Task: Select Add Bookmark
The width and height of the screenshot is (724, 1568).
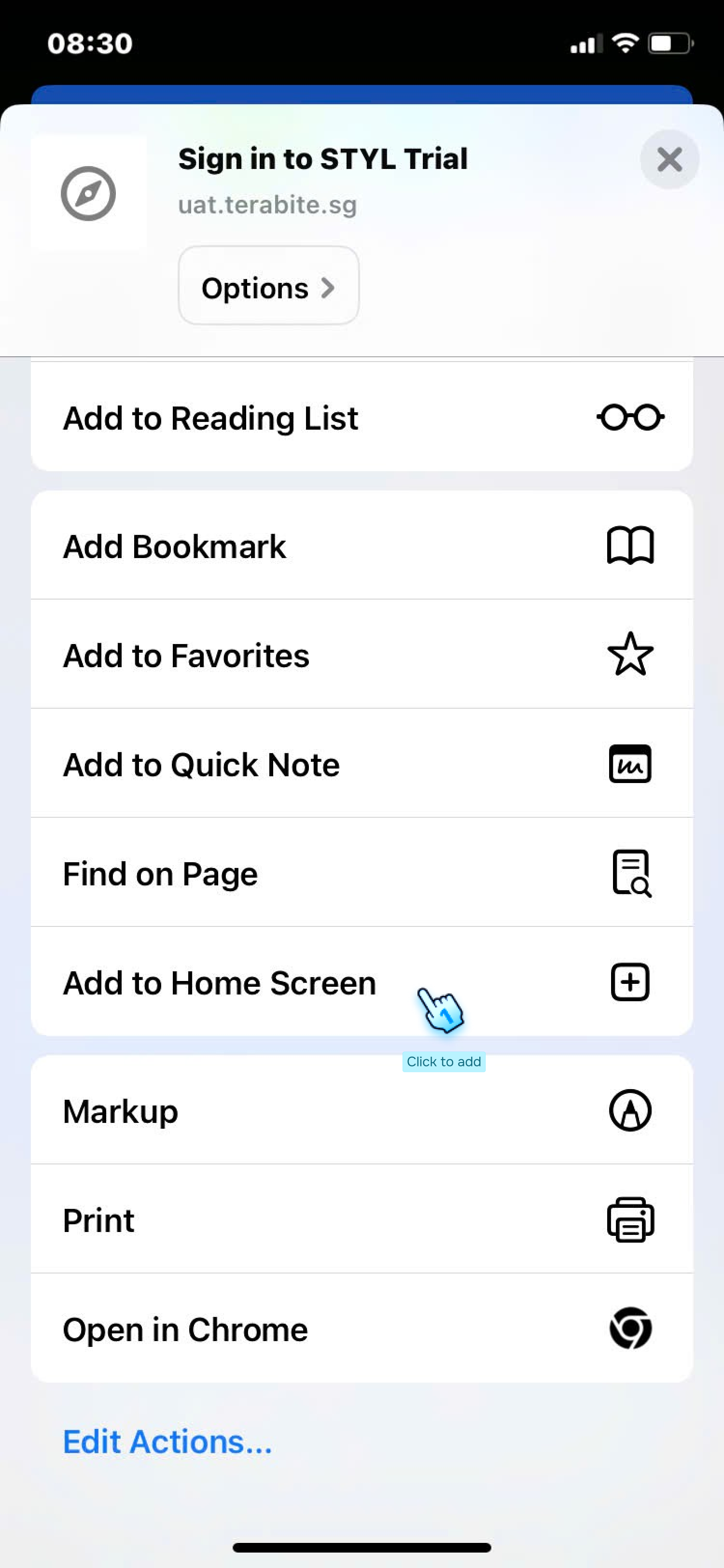Action: (362, 546)
